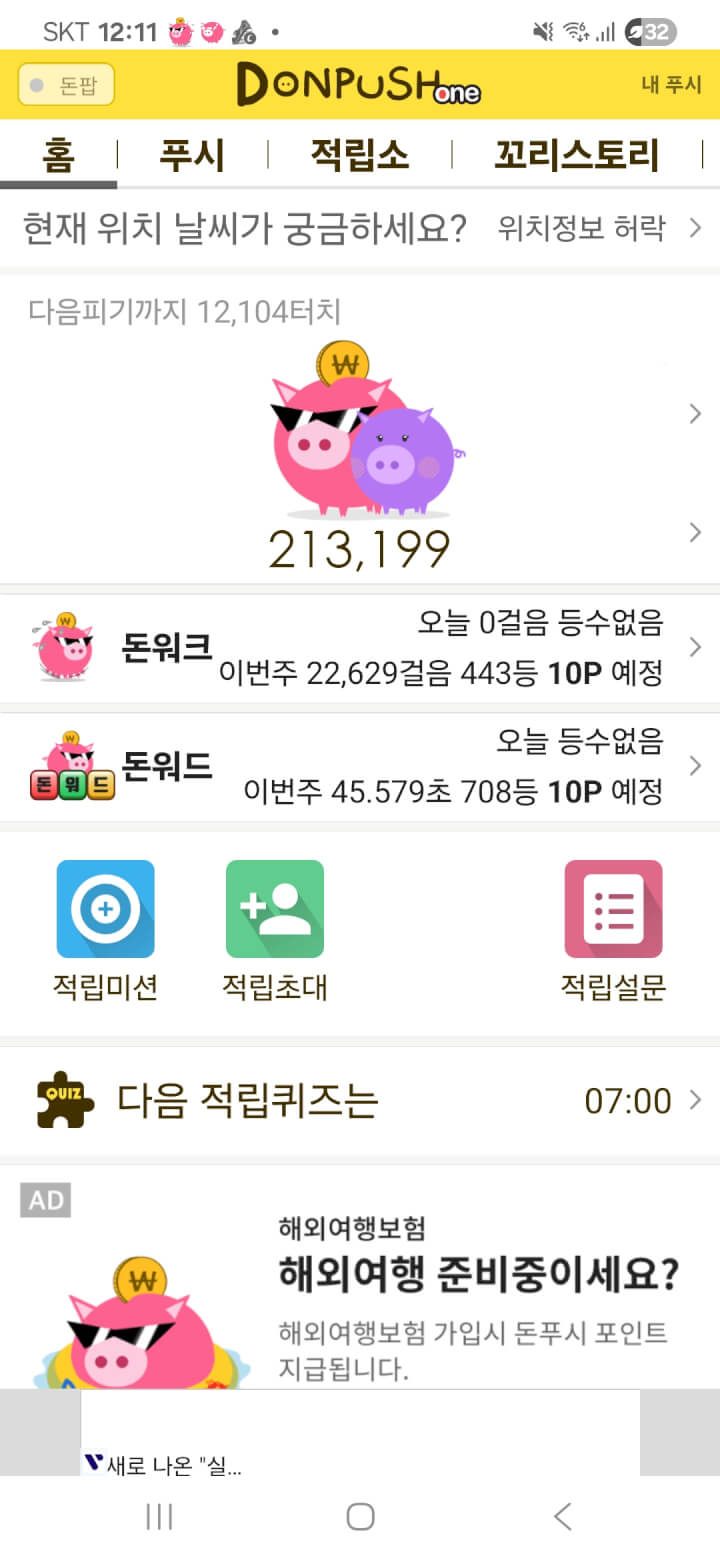The image size is (720, 1560).
Task: Go back with the system back button
Action: [x=562, y=1517]
